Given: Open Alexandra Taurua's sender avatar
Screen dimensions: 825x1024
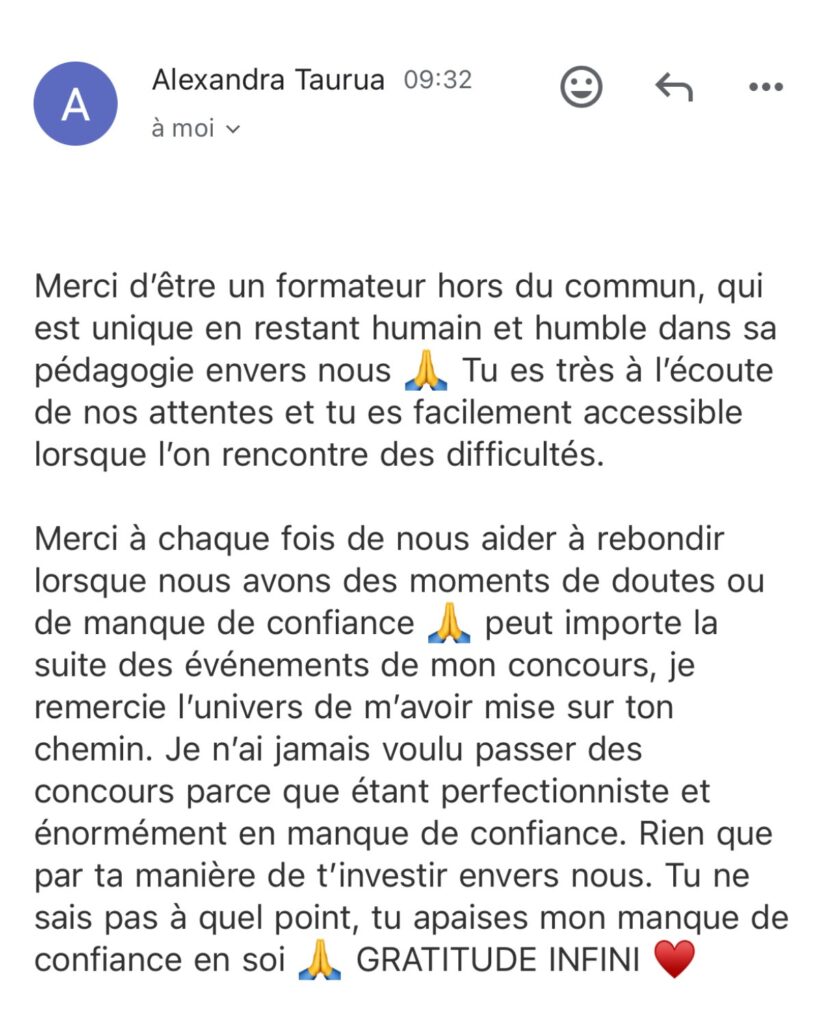Looking at the screenshot, I should click(x=76, y=104).
